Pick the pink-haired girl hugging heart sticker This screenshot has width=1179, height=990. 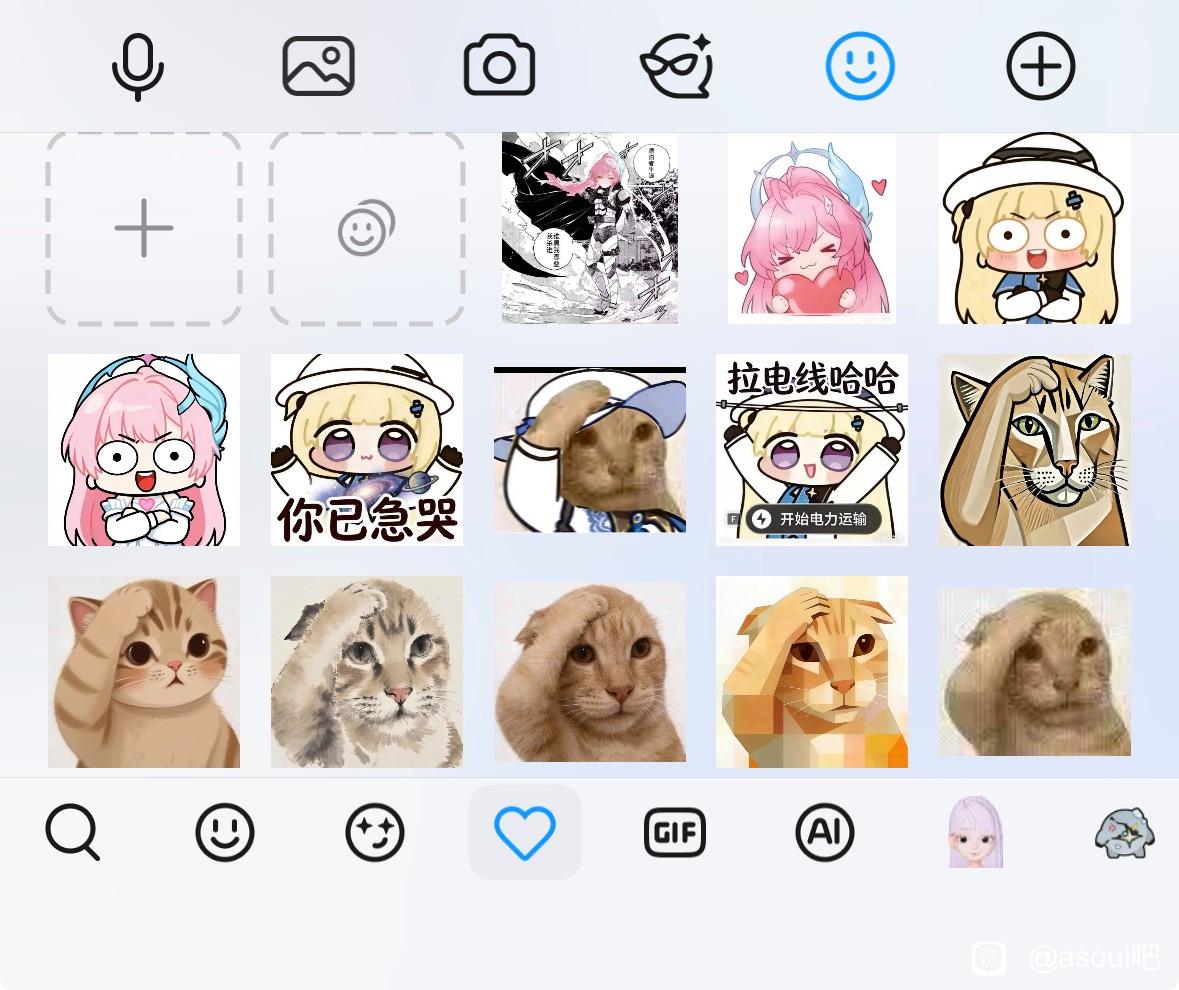[x=812, y=229]
